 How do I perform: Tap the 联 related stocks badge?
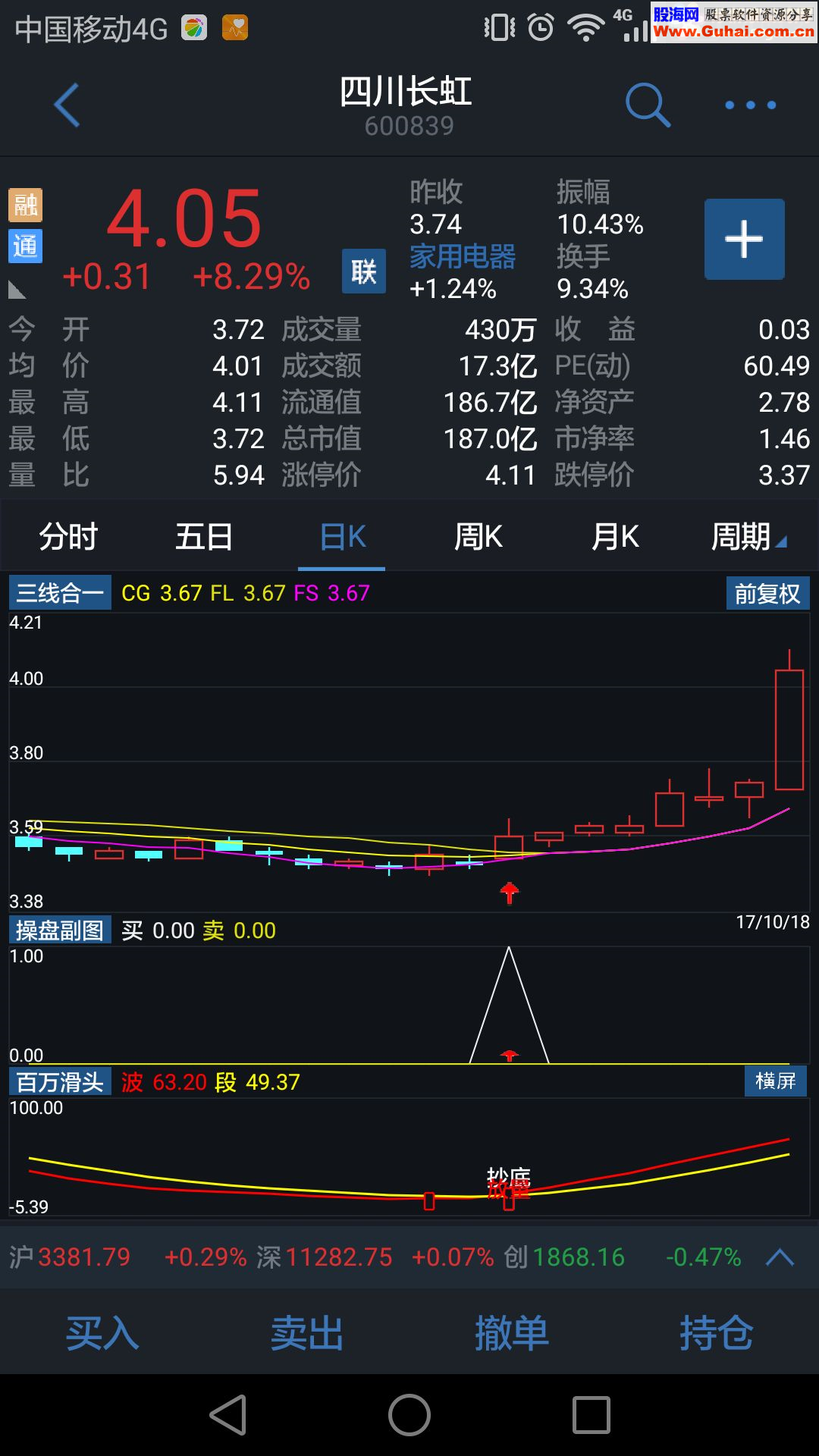coord(363,271)
